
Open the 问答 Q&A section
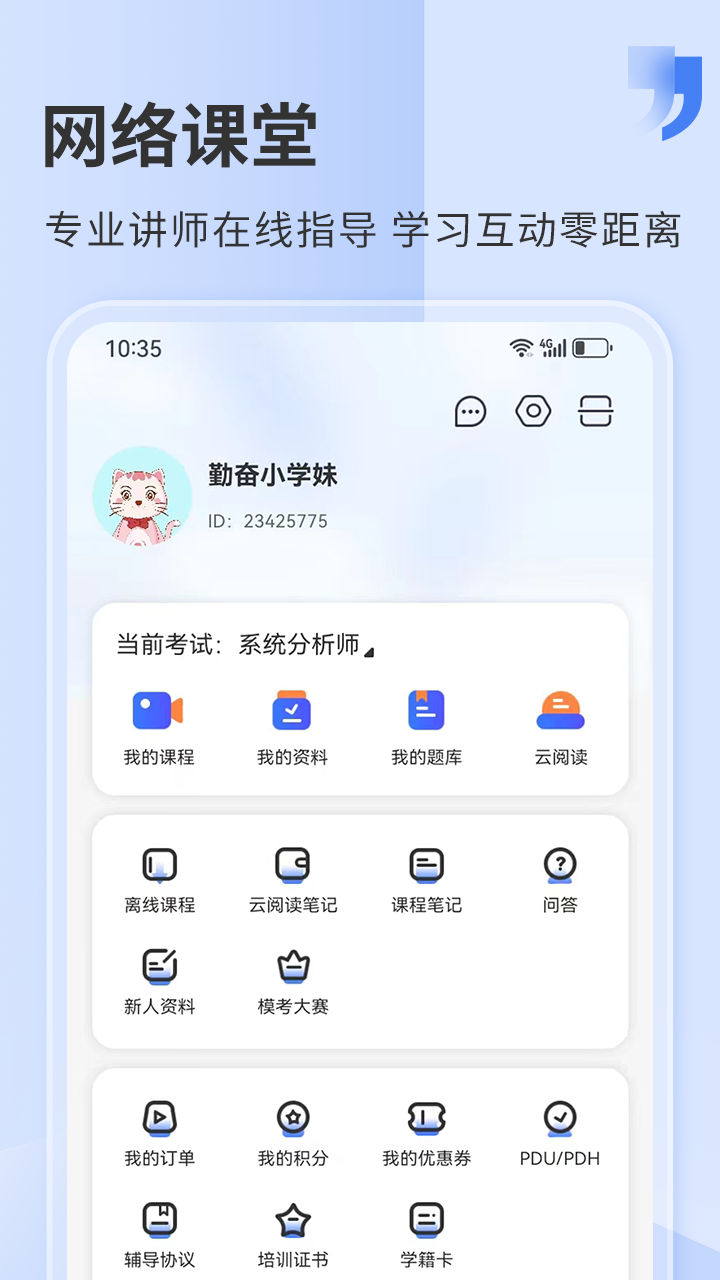click(561, 878)
